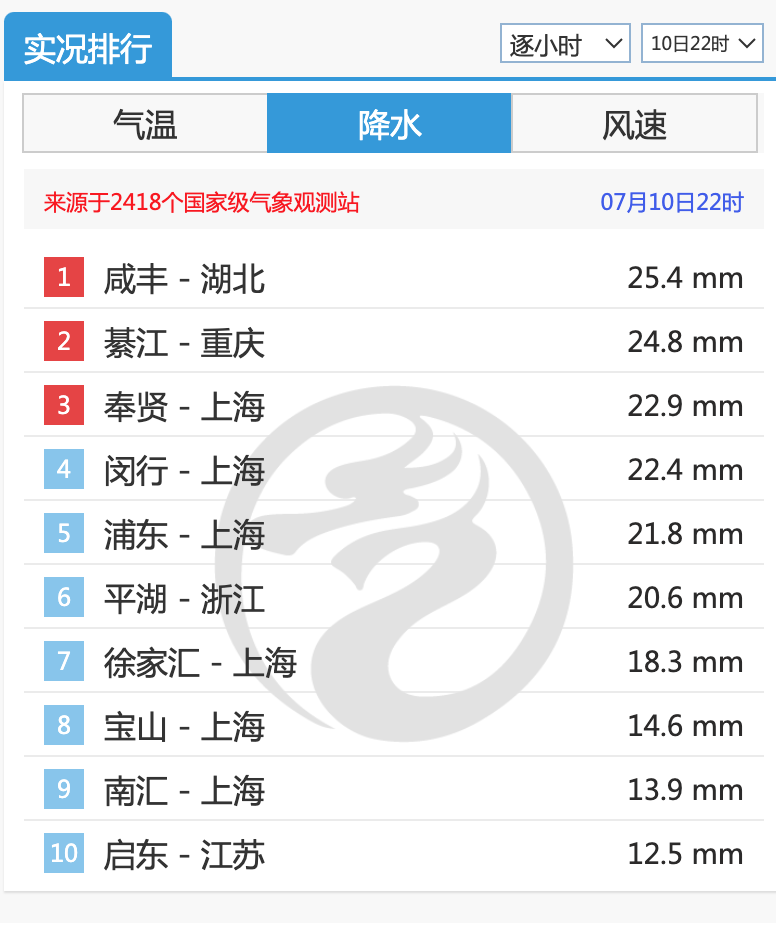This screenshot has height=936, width=776.
Task: Click the rank 3 badge beside 奉贤
Action: coord(62,405)
